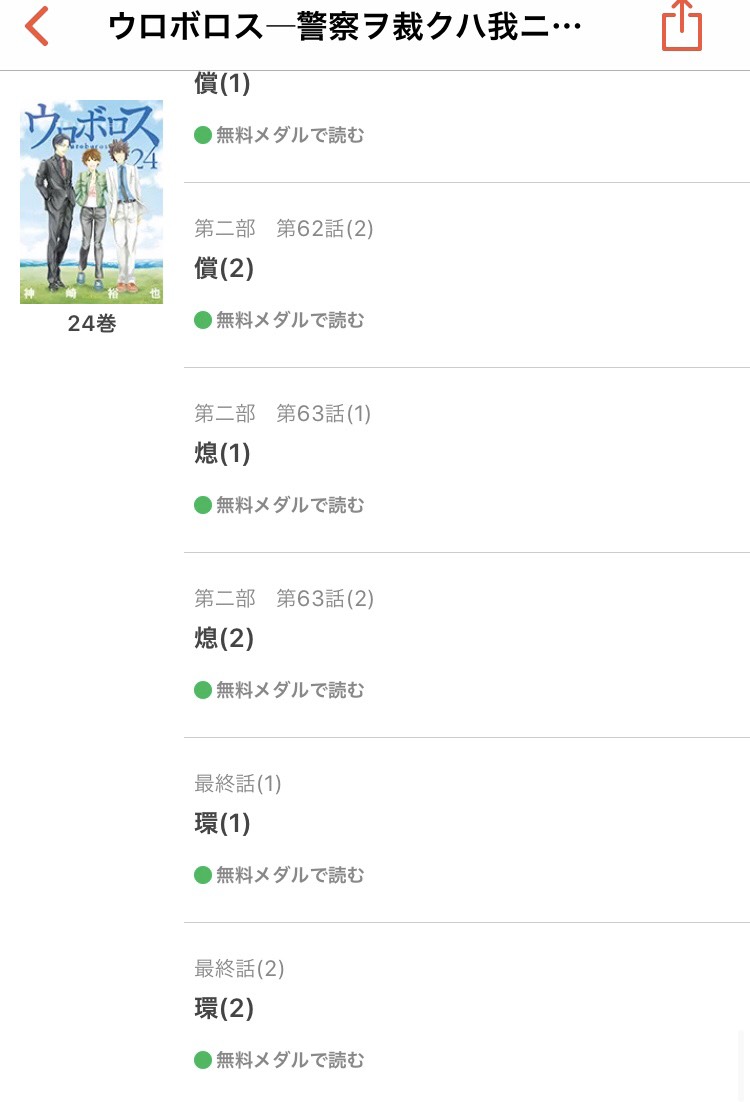Read episode 償(1) with free medal
This screenshot has height=1102, width=750.
point(279,135)
